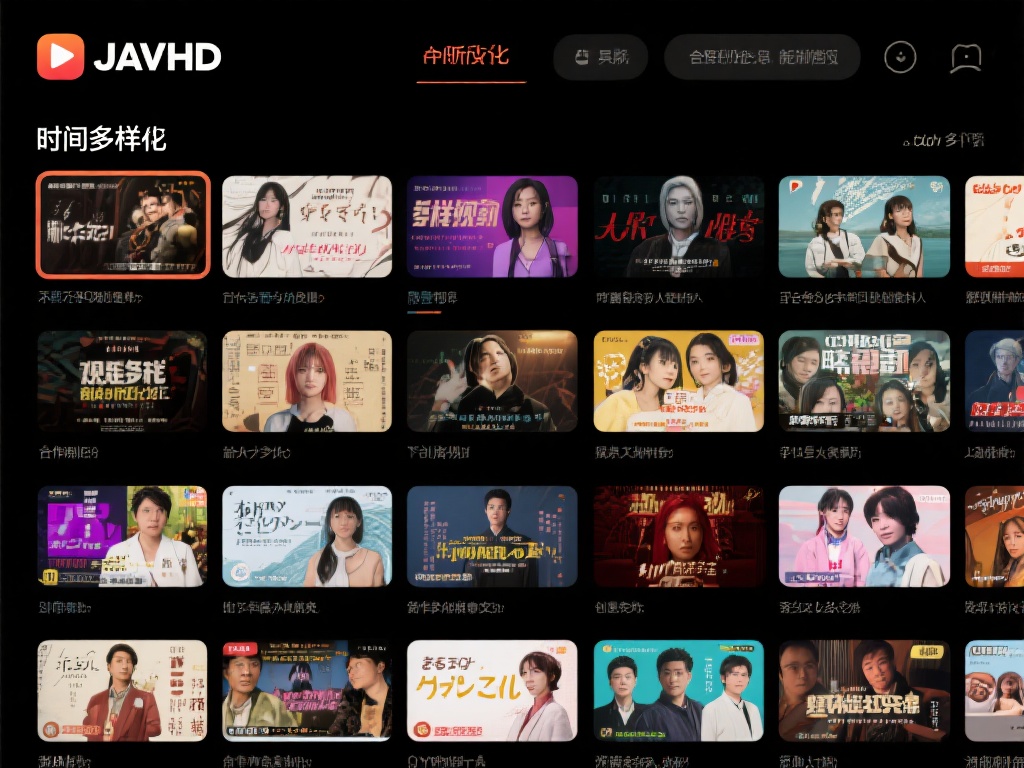This screenshot has width=1024, height=768.
Task: Tap the wide pill button in the top bar
Action: click(762, 57)
